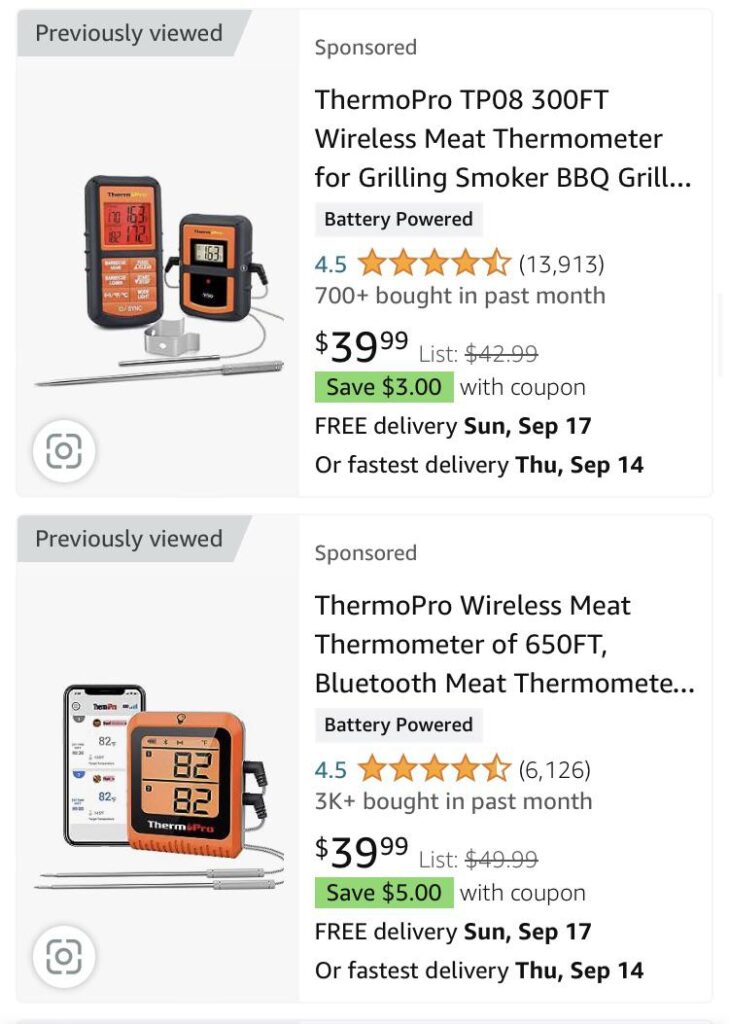Click the Sponsored label on the first listing

coord(365,47)
